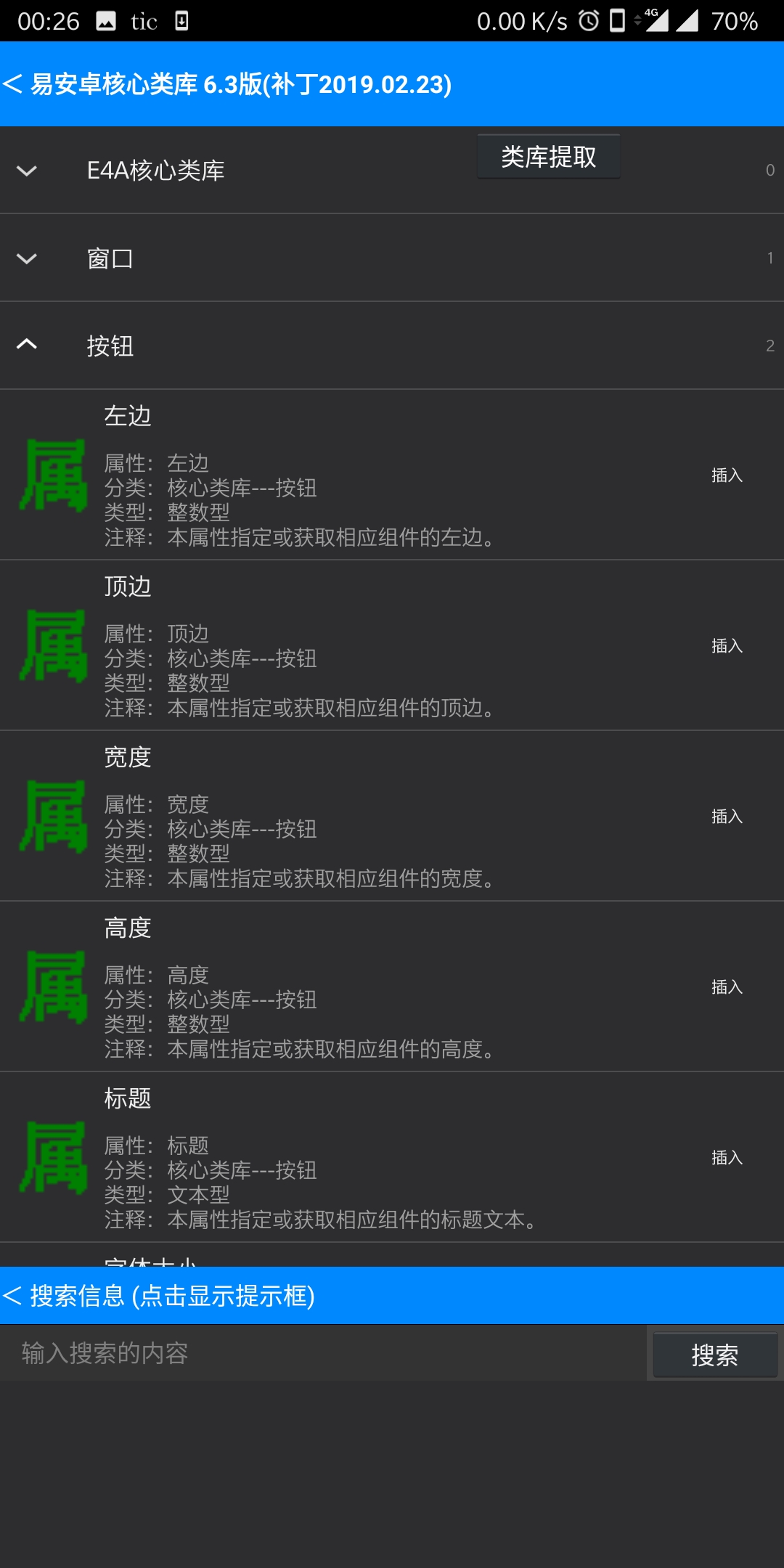Insert the 宽度 property
The image size is (784, 1568).
[x=726, y=817]
